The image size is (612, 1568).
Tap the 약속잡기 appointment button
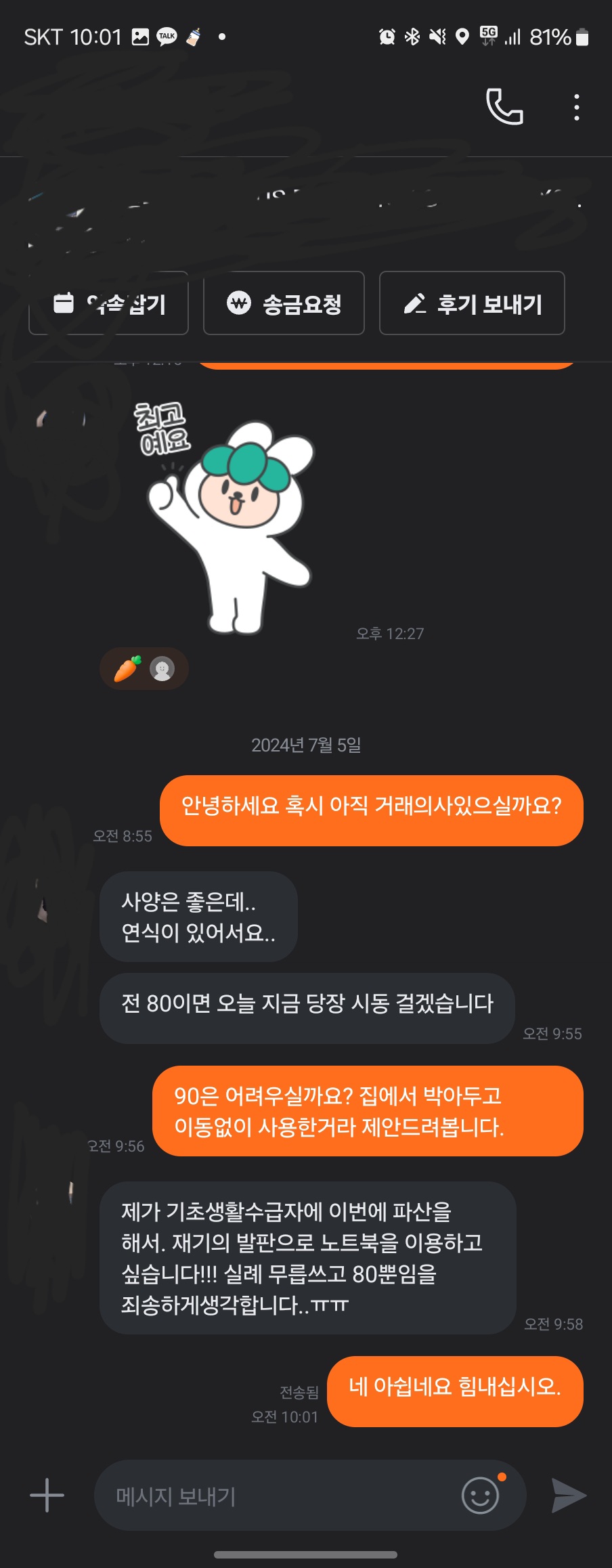pyautogui.click(x=108, y=303)
